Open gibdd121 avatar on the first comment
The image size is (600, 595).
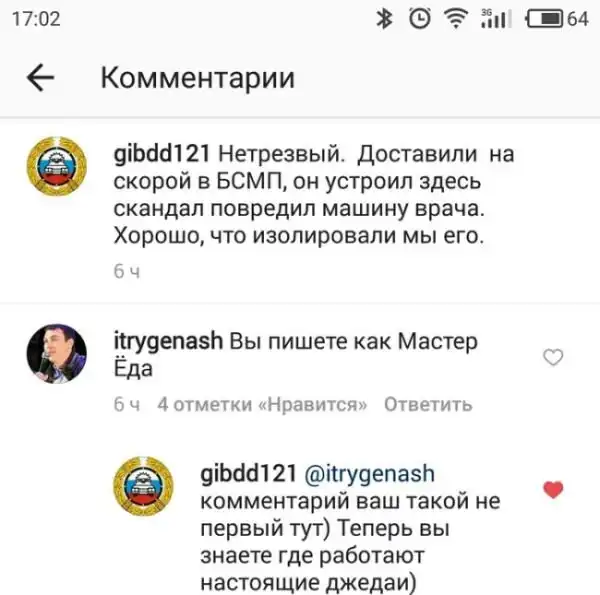(x=51, y=175)
